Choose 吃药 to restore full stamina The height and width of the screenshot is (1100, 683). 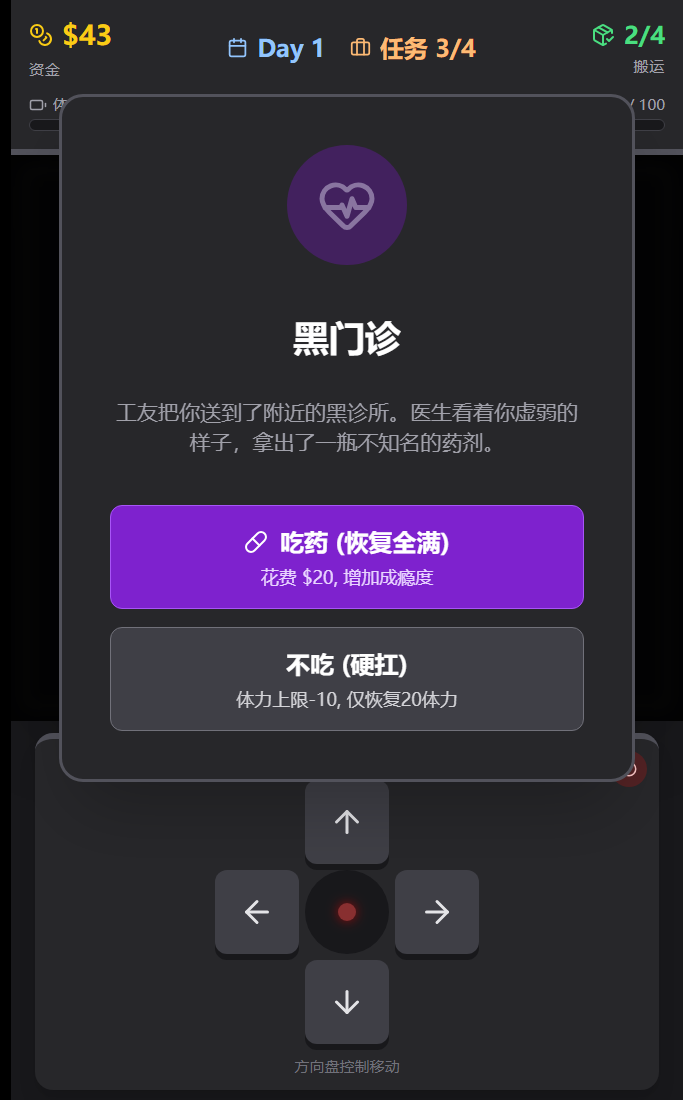coord(346,557)
